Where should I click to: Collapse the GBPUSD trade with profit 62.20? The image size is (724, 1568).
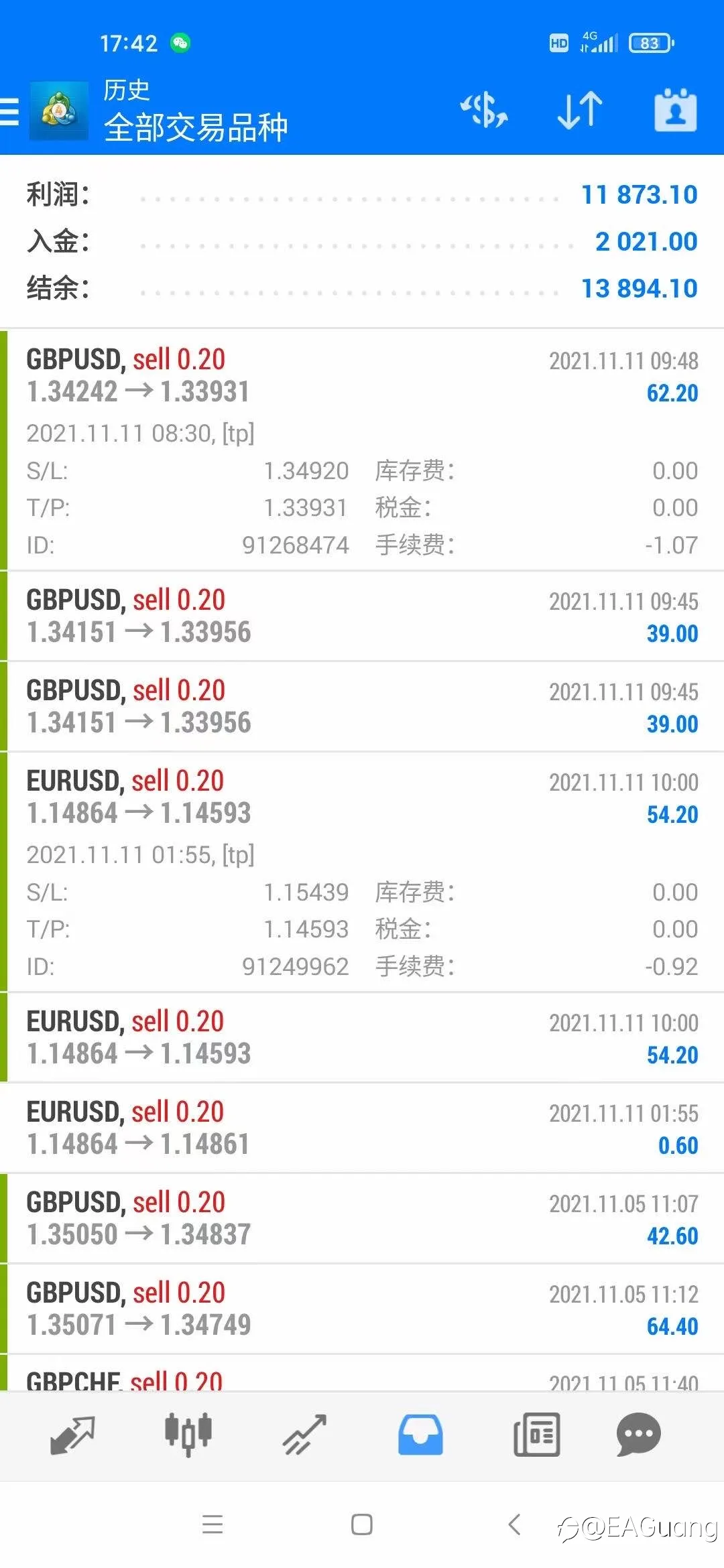362,450
